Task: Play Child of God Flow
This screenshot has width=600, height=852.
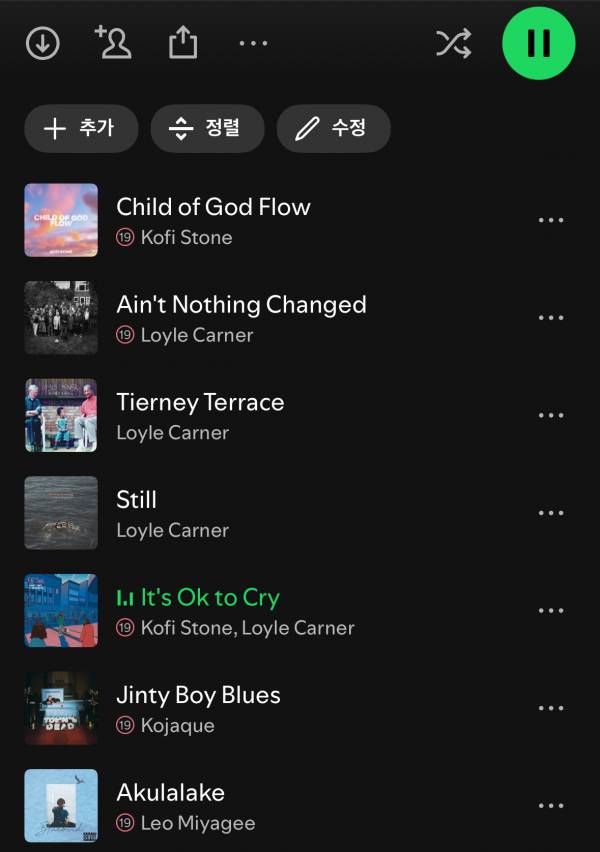Action: [213, 207]
